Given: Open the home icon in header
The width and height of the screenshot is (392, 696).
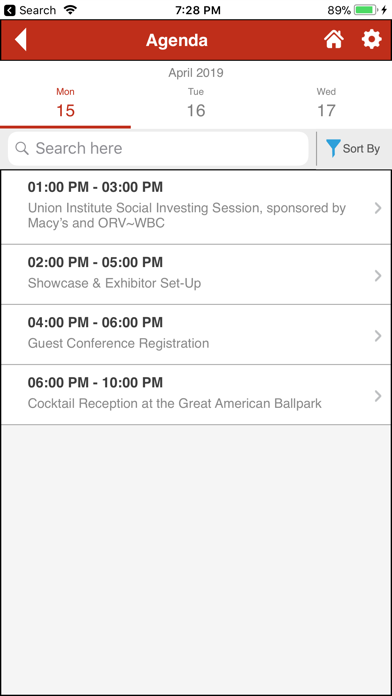Looking at the screenshot, I should coord(334,40).
